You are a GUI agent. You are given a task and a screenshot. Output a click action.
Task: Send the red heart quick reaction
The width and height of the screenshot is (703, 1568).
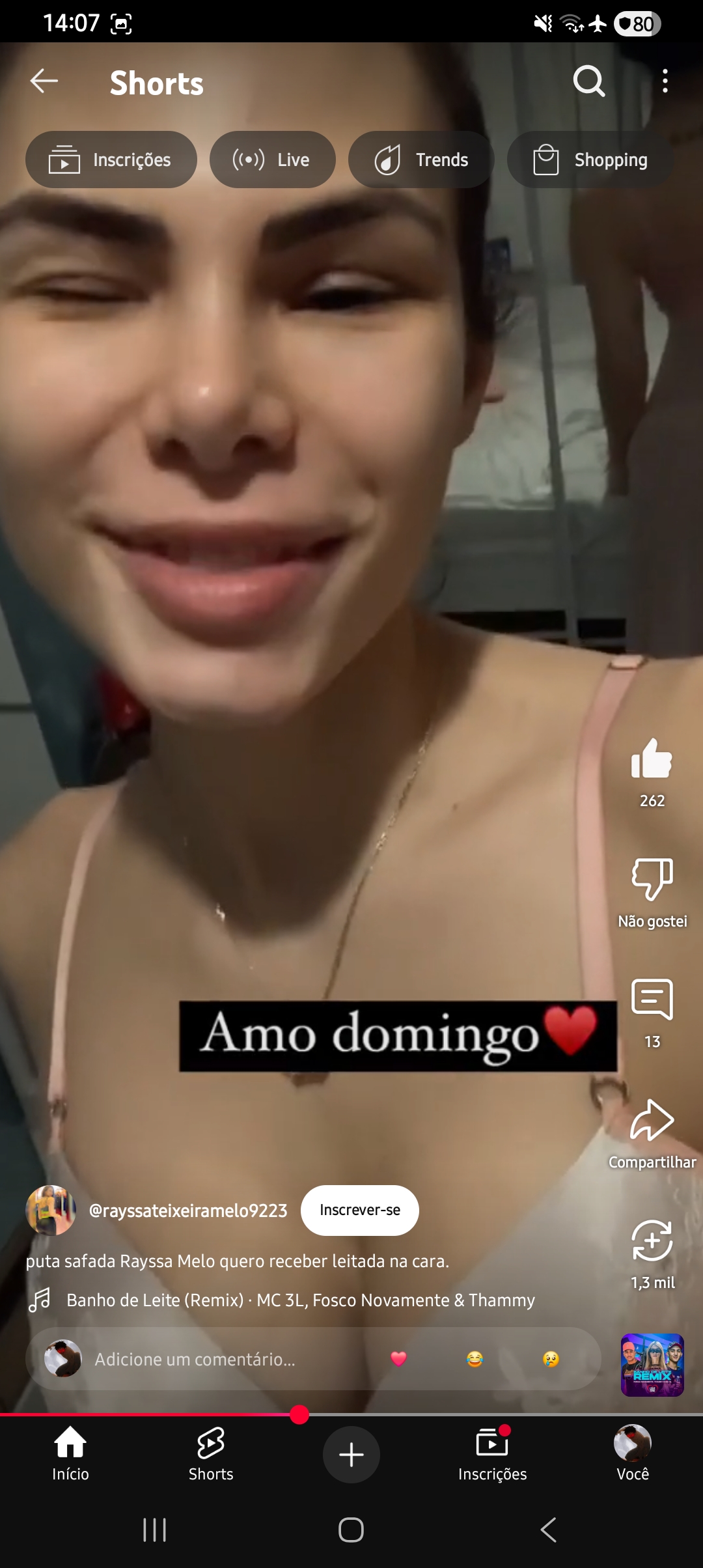click(398, 1359)
